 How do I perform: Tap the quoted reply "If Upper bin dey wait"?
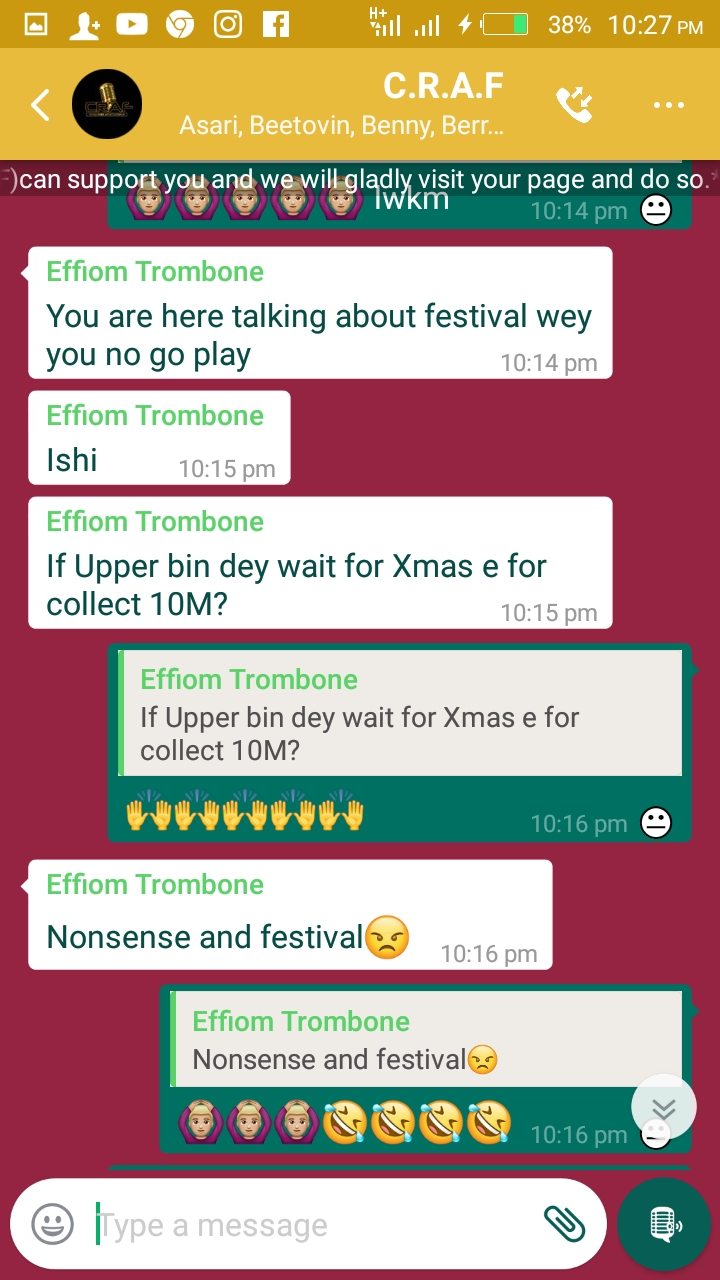(400, 713)
